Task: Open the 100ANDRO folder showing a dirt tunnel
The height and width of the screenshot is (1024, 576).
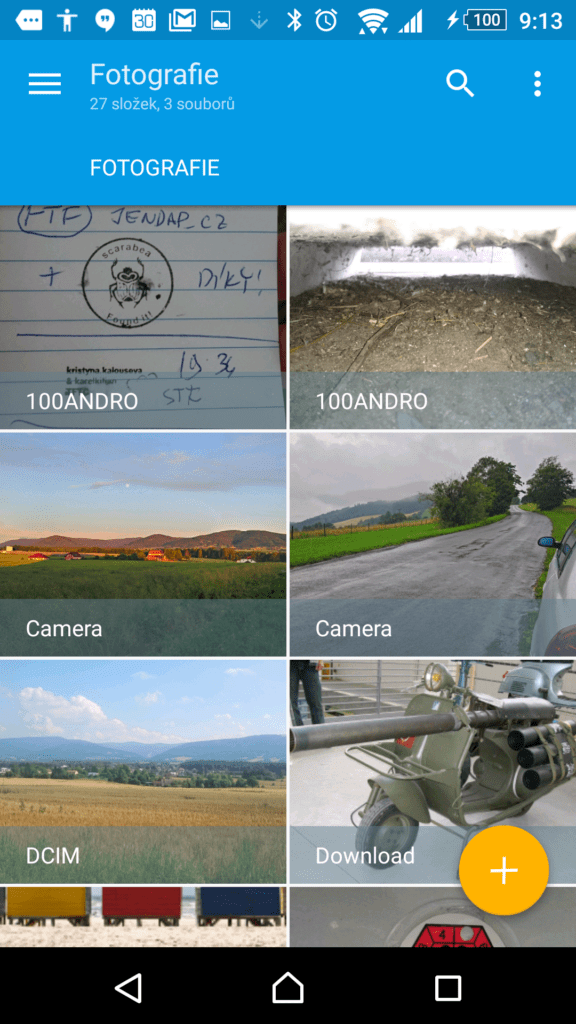Action: point(433,317)
